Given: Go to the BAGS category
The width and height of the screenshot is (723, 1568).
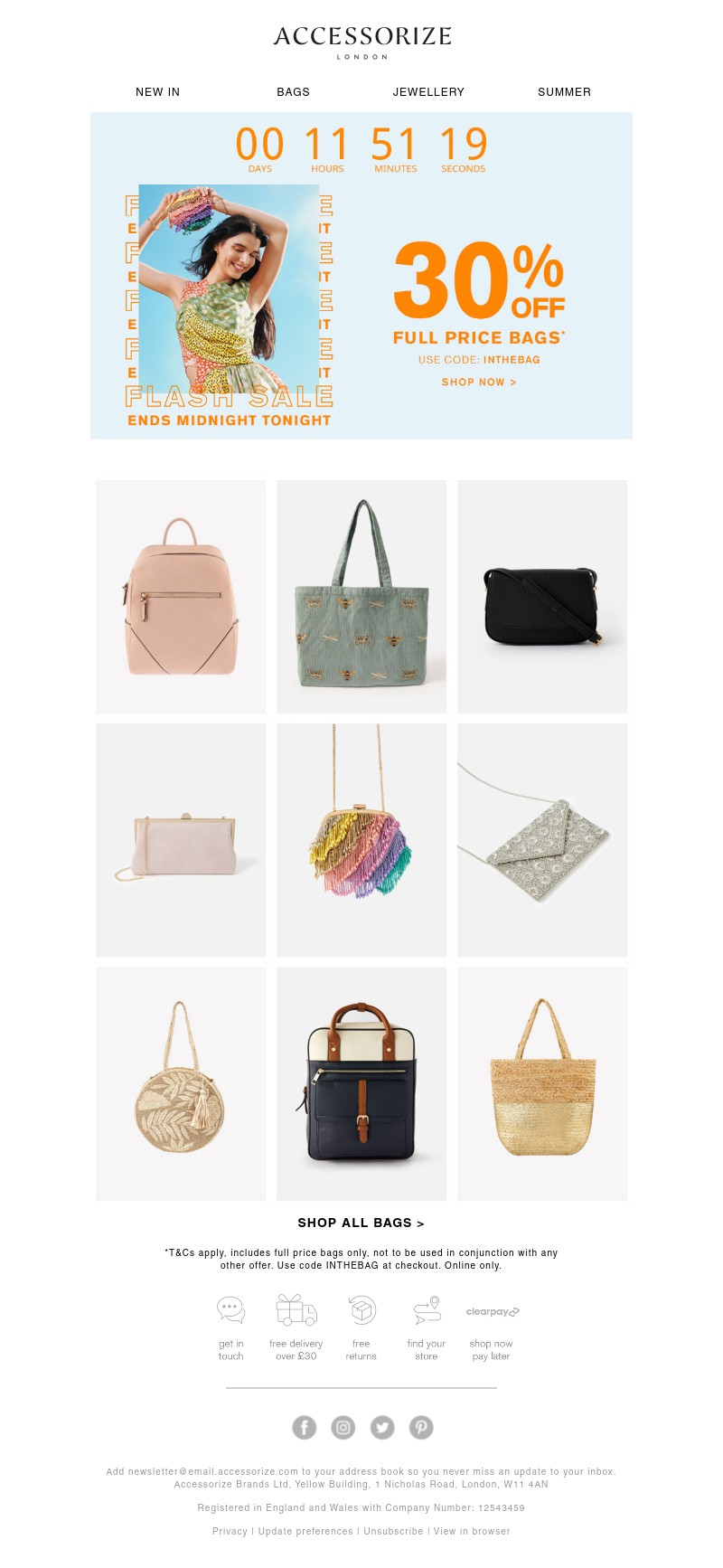Looking at the screenshot, I should pos(293,92).
